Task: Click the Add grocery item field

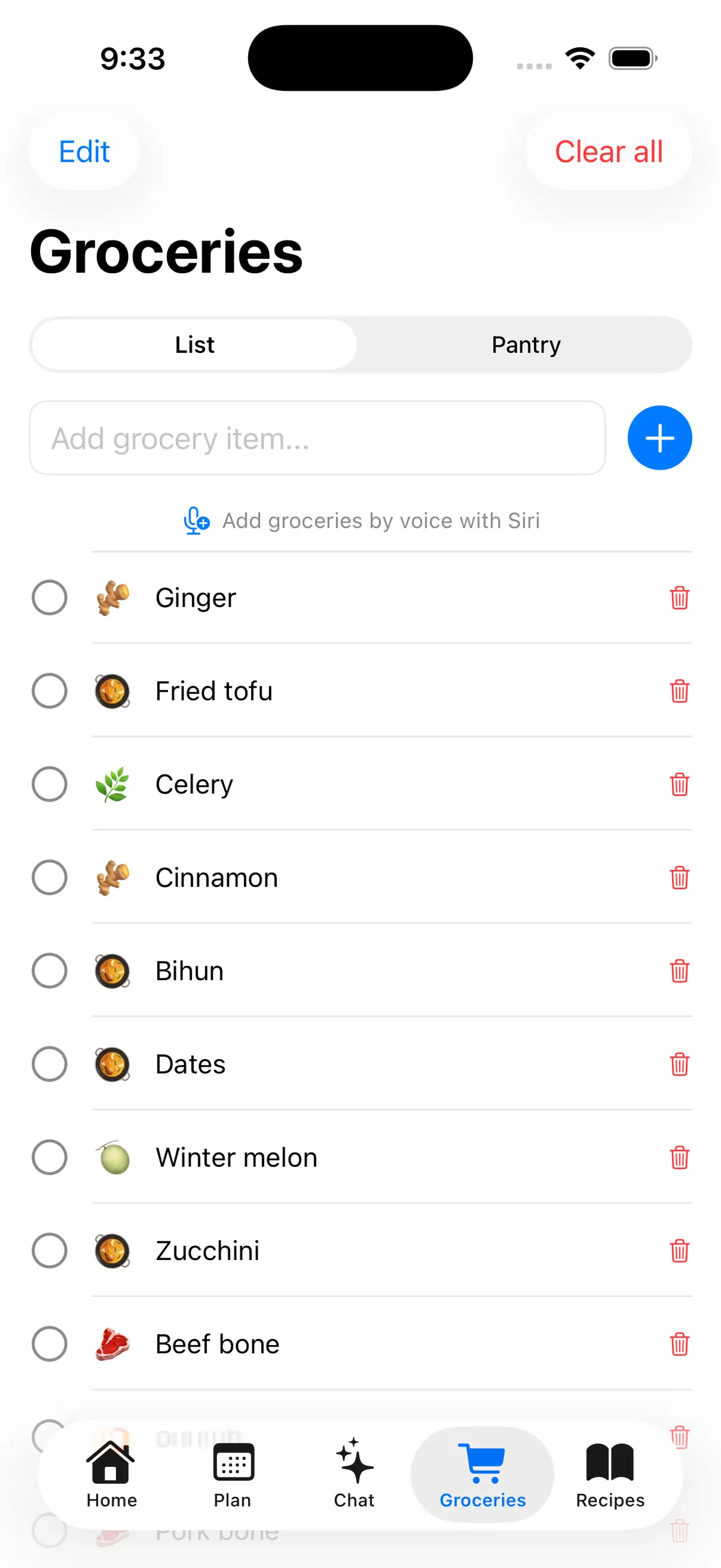Action: [x=317, y=438]
